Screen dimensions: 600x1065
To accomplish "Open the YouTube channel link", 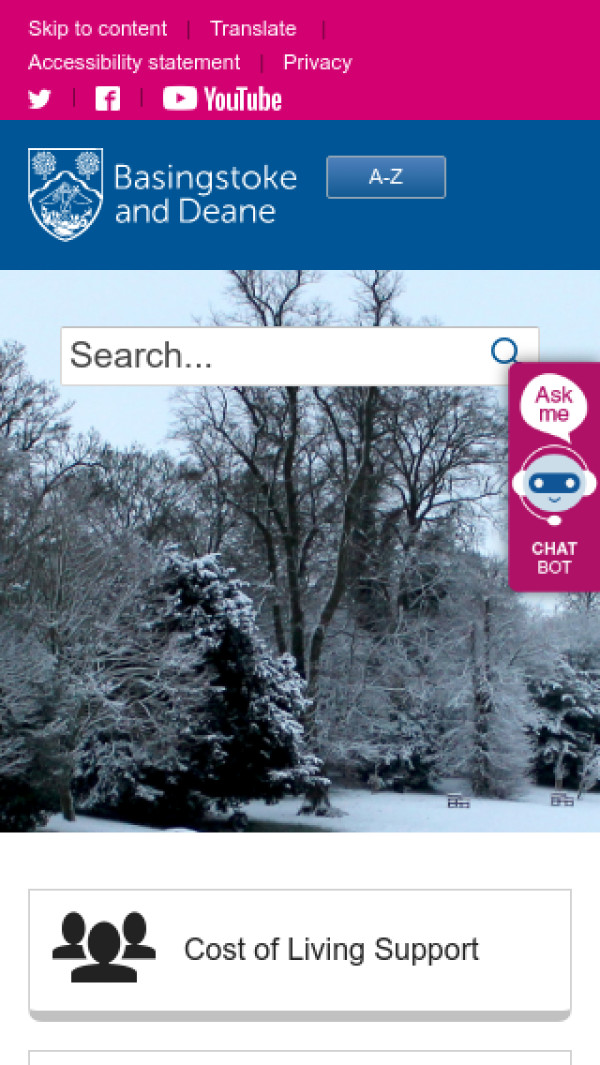I will pos(222,99).
